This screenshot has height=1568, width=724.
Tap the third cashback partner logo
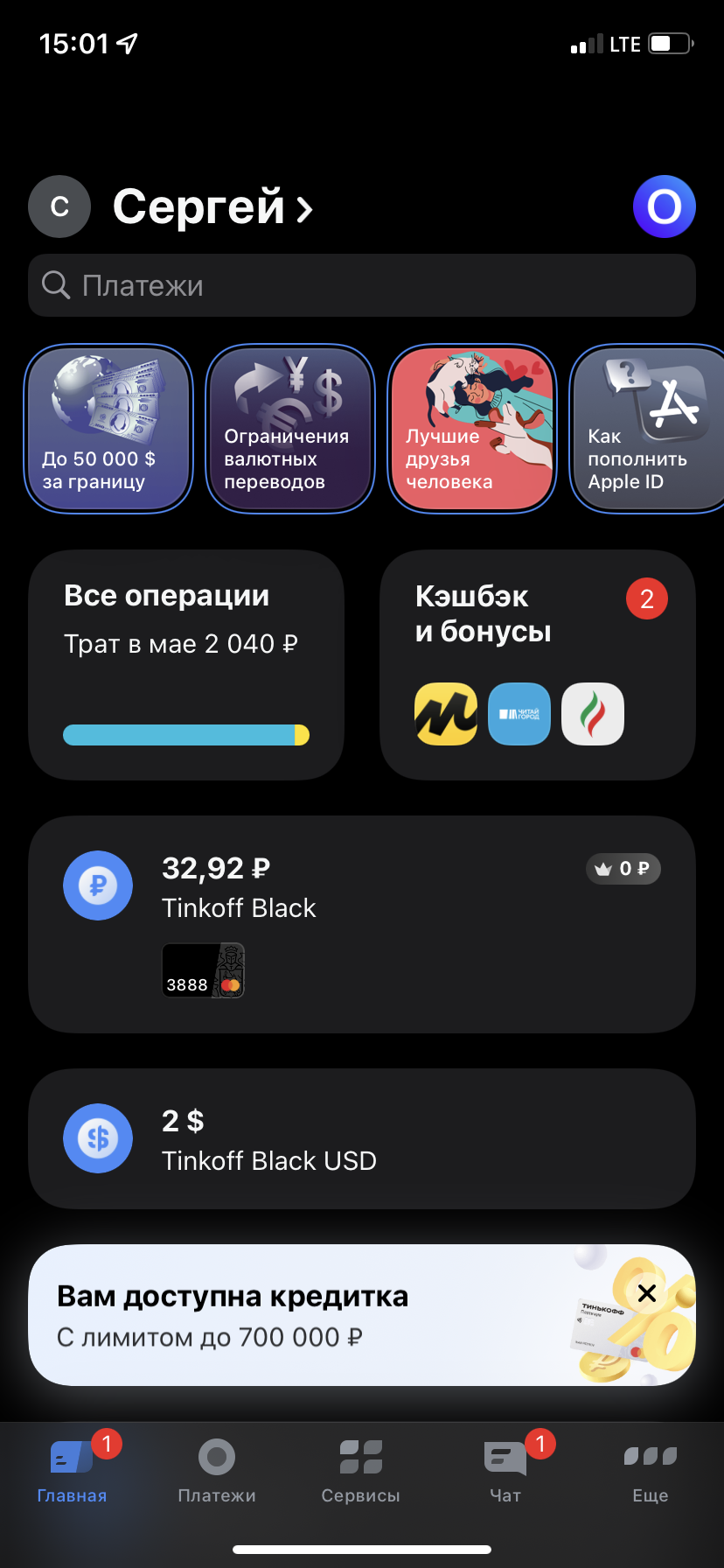coord(593,714)
